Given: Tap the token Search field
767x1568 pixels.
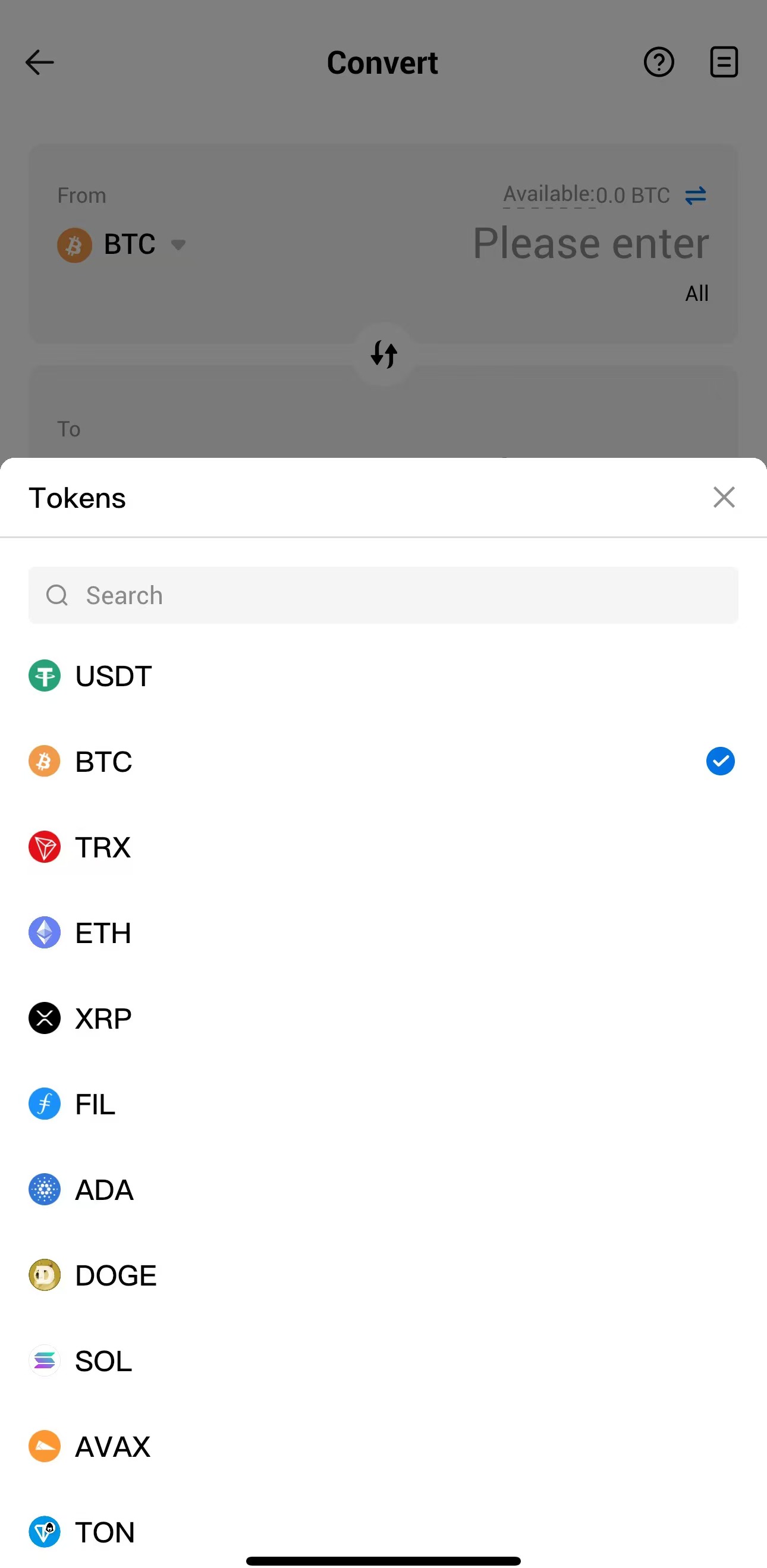Looking at the screenshot, I should (383, 595).
